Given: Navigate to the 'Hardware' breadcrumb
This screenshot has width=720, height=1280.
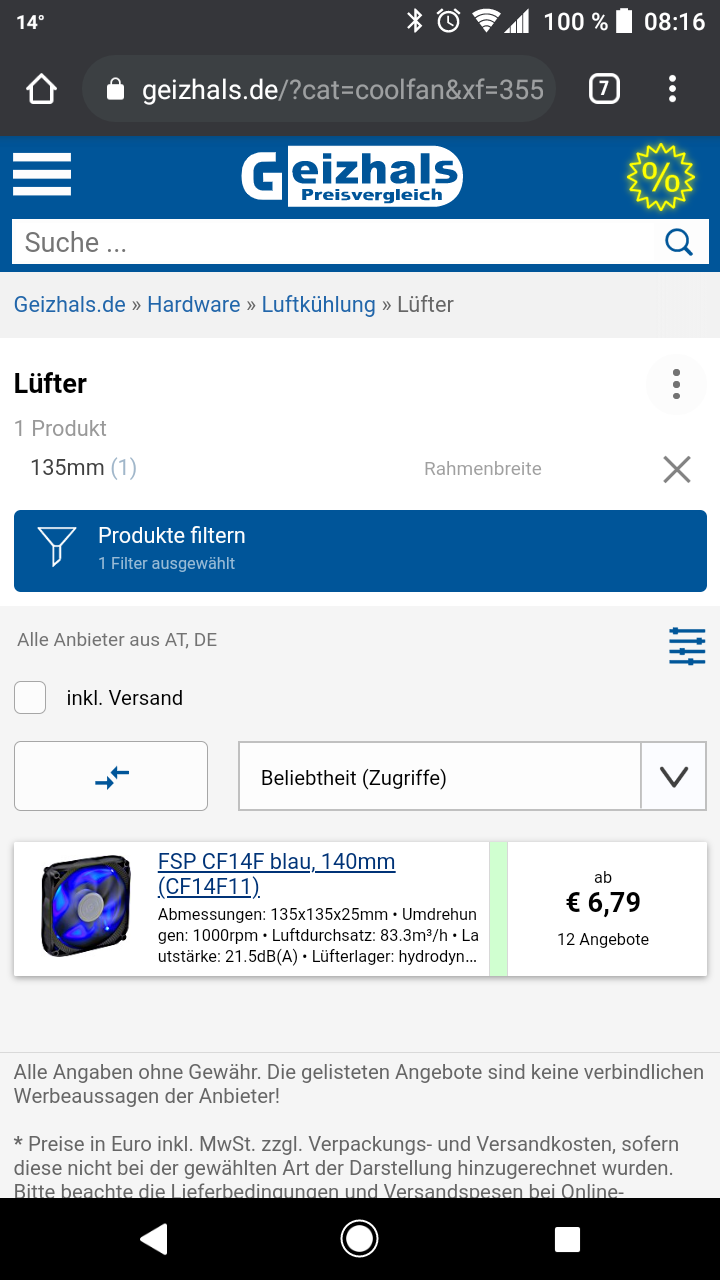Looking at the screenshot, I should click(x=193, y=304).
